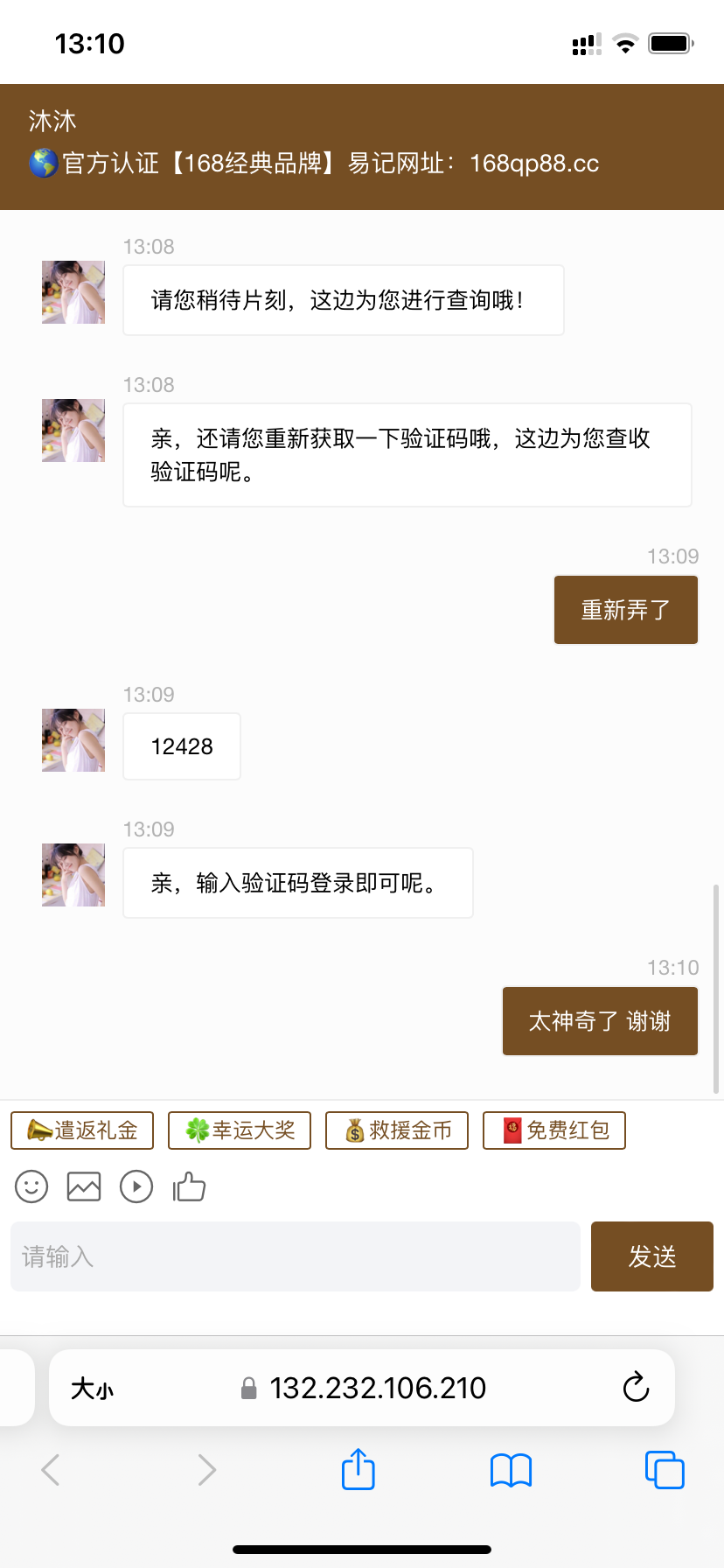Screen dimensions: 724x1568
Task: Focus the 请输入 message field
Action: (x=296, y=1256)
